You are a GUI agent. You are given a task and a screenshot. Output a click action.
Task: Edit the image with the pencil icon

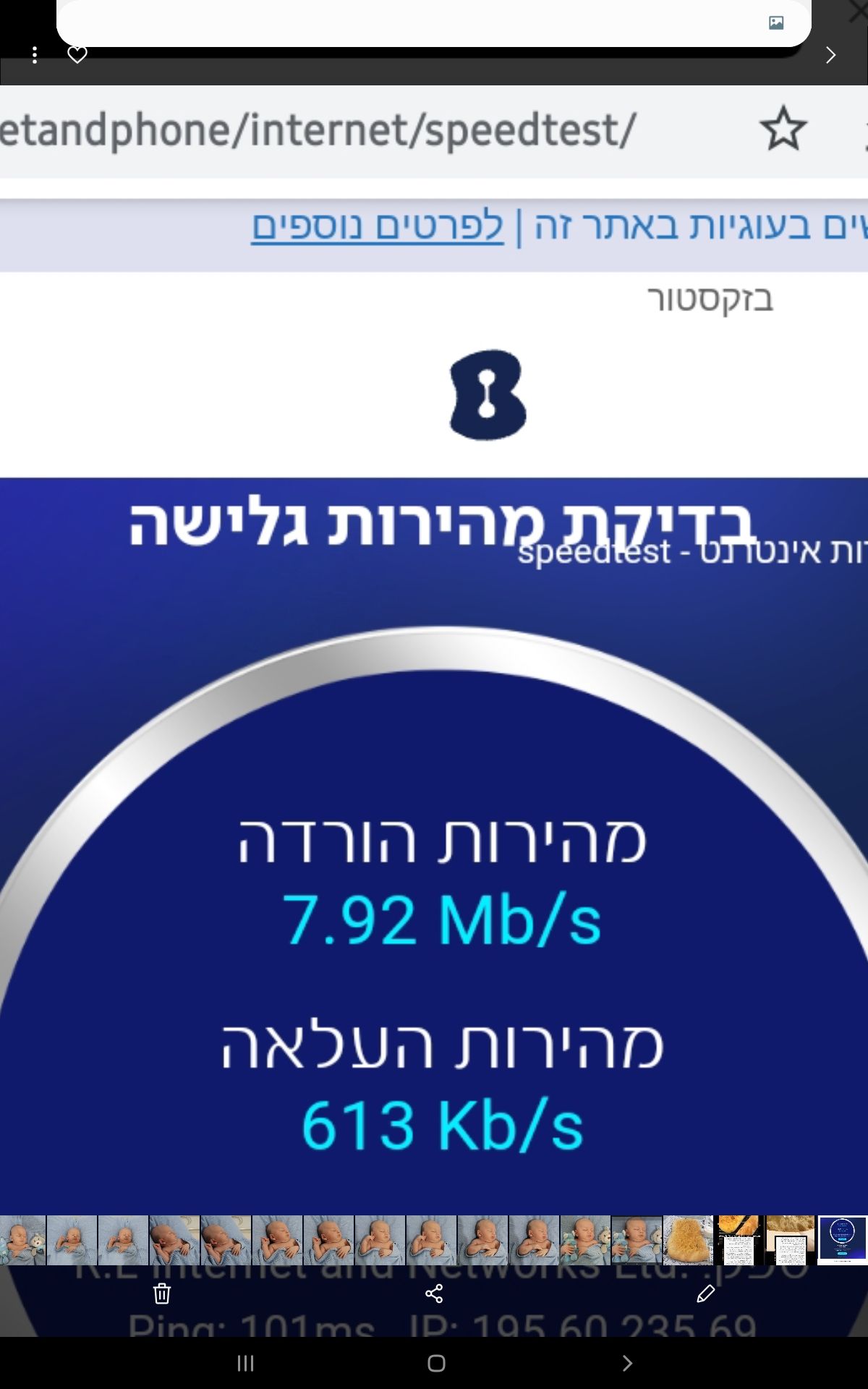tap(705, 1294)
